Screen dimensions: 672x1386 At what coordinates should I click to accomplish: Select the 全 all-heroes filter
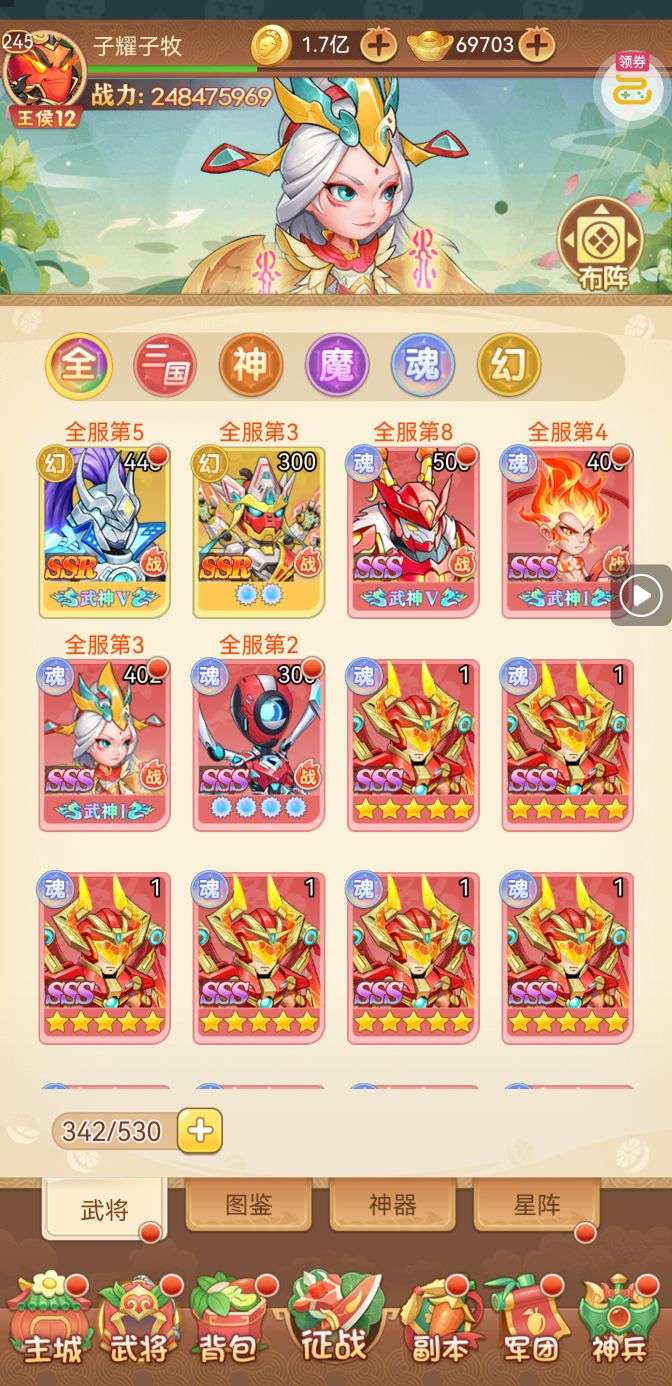click(x=78, y=365)
